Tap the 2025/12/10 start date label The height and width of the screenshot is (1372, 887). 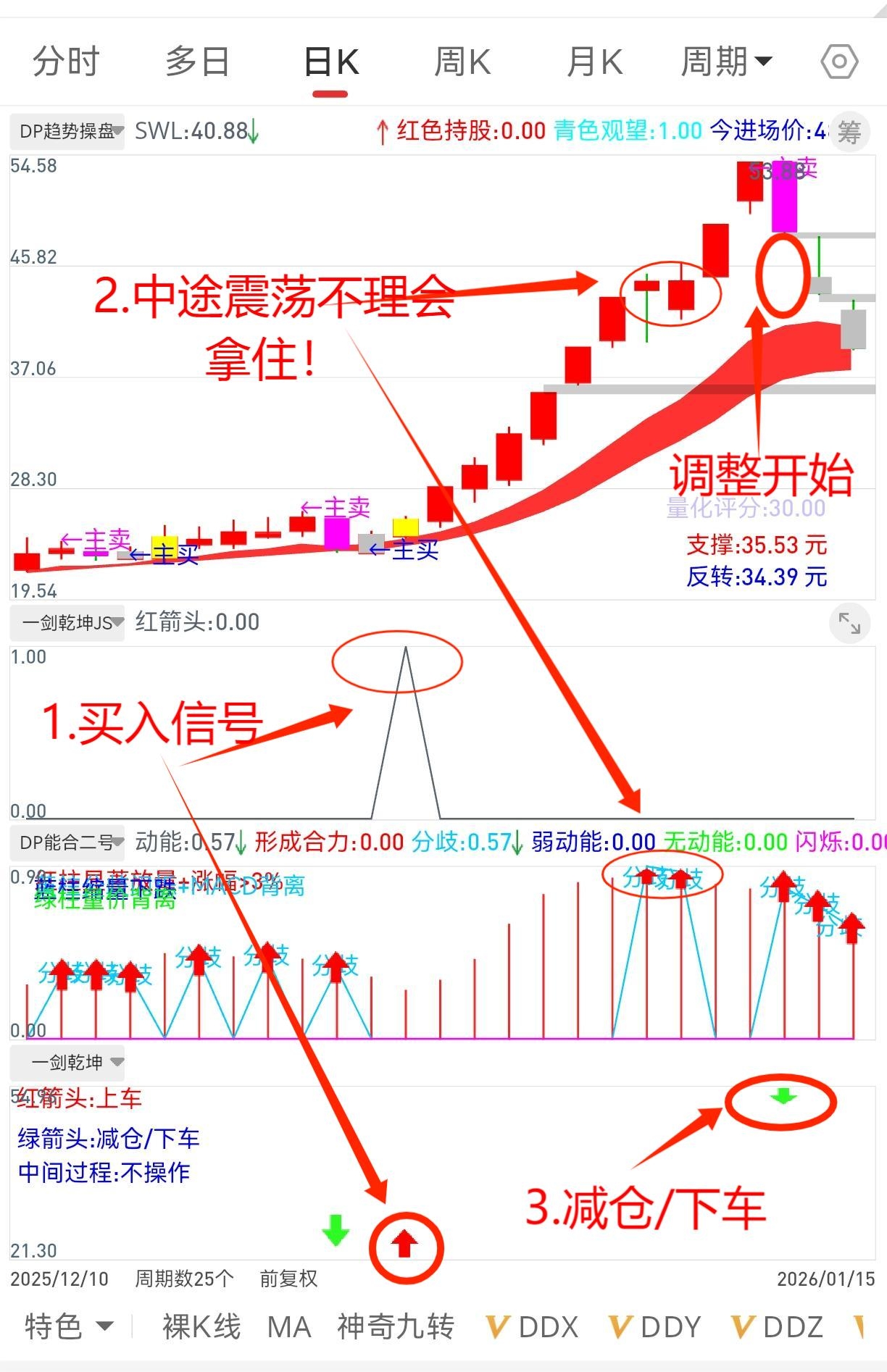[x=59, y=1279]
